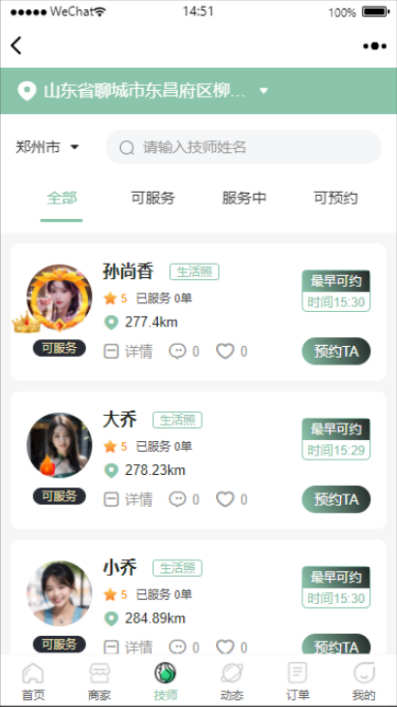Switch to the 订单 tab
This screenshot has height=707, width=397.
point(298,681)
